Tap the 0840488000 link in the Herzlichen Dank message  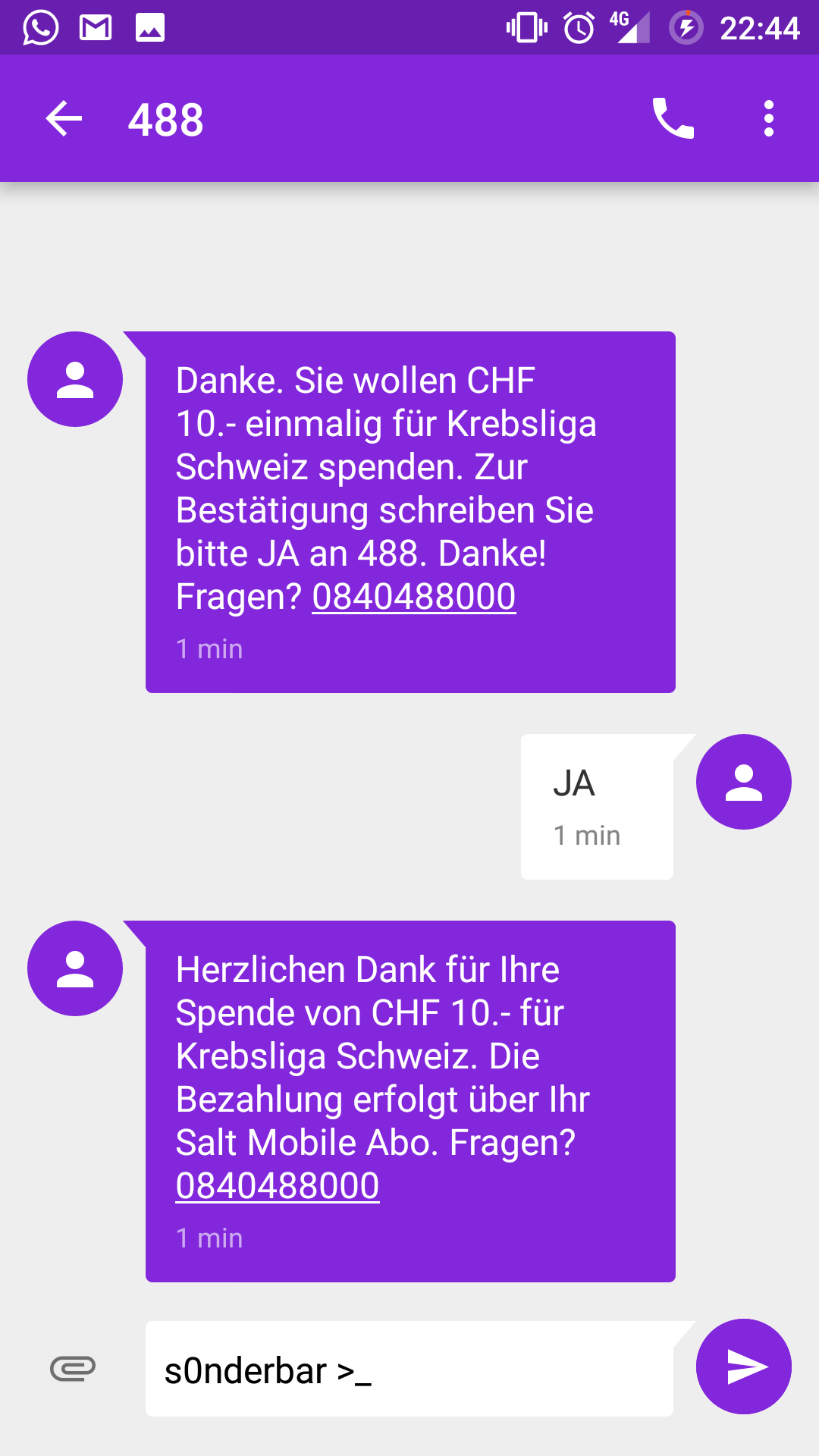[x=278, y=1186]
